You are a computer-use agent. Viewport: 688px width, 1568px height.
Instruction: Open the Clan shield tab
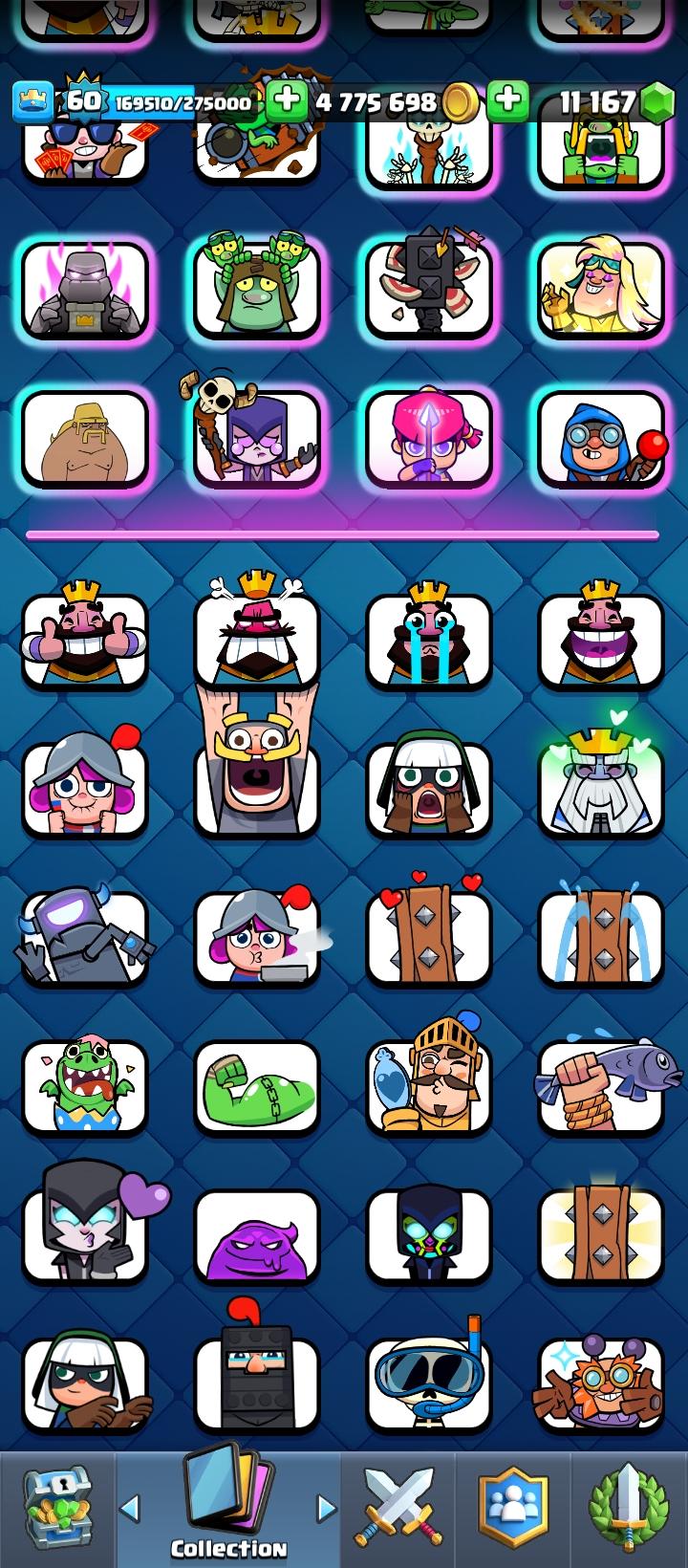coord(513,1509)
